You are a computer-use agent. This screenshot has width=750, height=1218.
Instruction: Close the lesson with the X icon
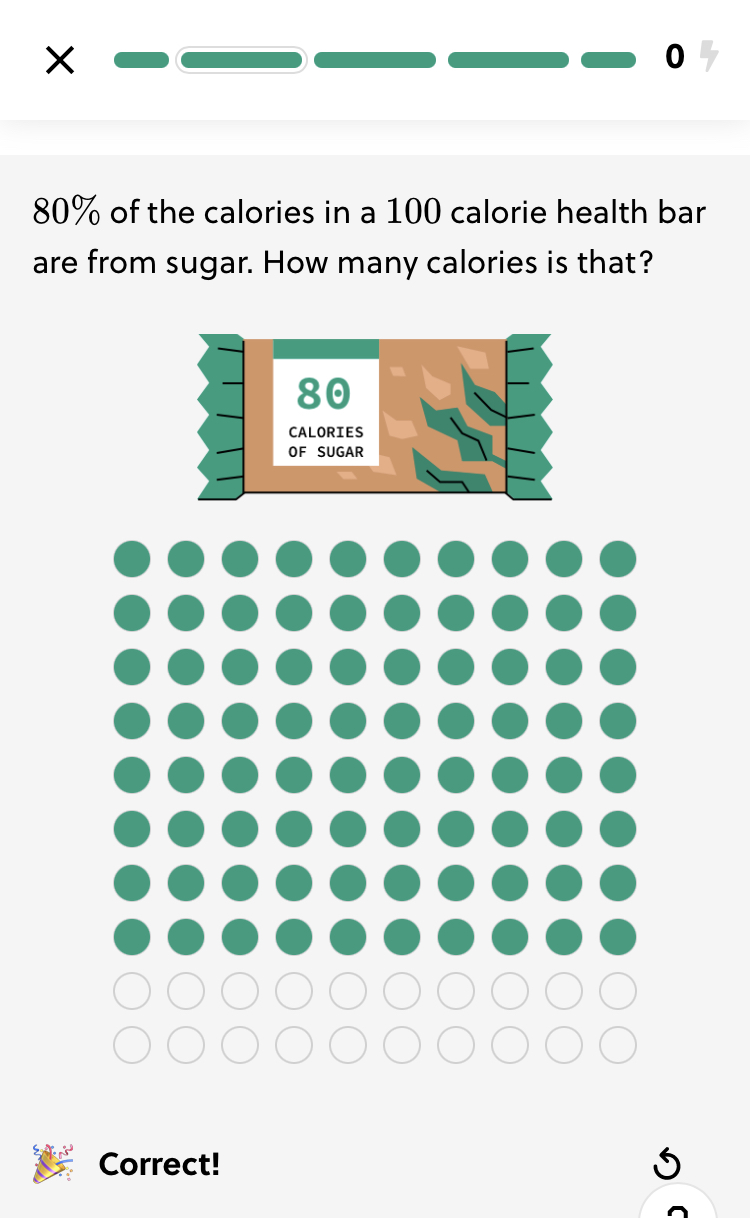(x=60, y=61)
